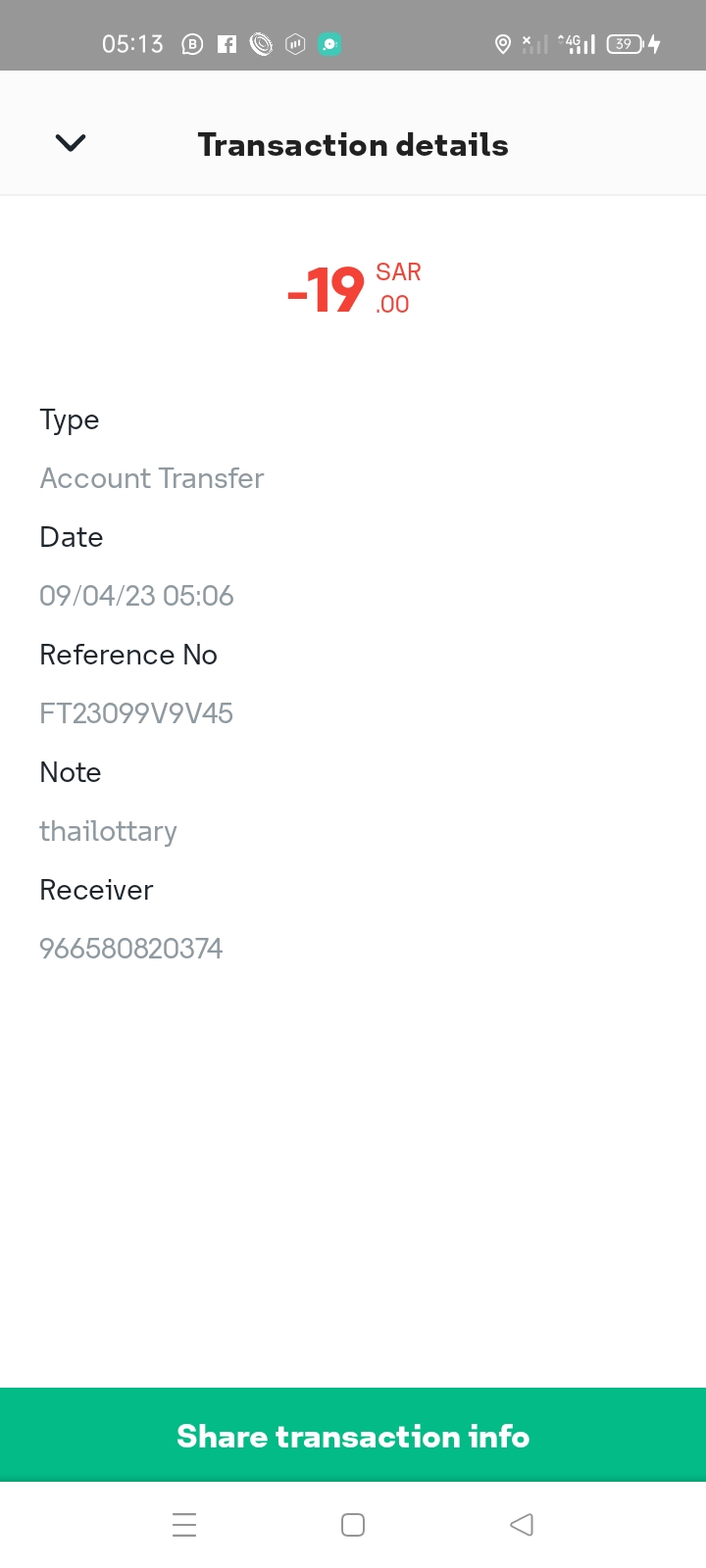Go to the home screen
706x1568 pixels.
(x=353, y=1525)
